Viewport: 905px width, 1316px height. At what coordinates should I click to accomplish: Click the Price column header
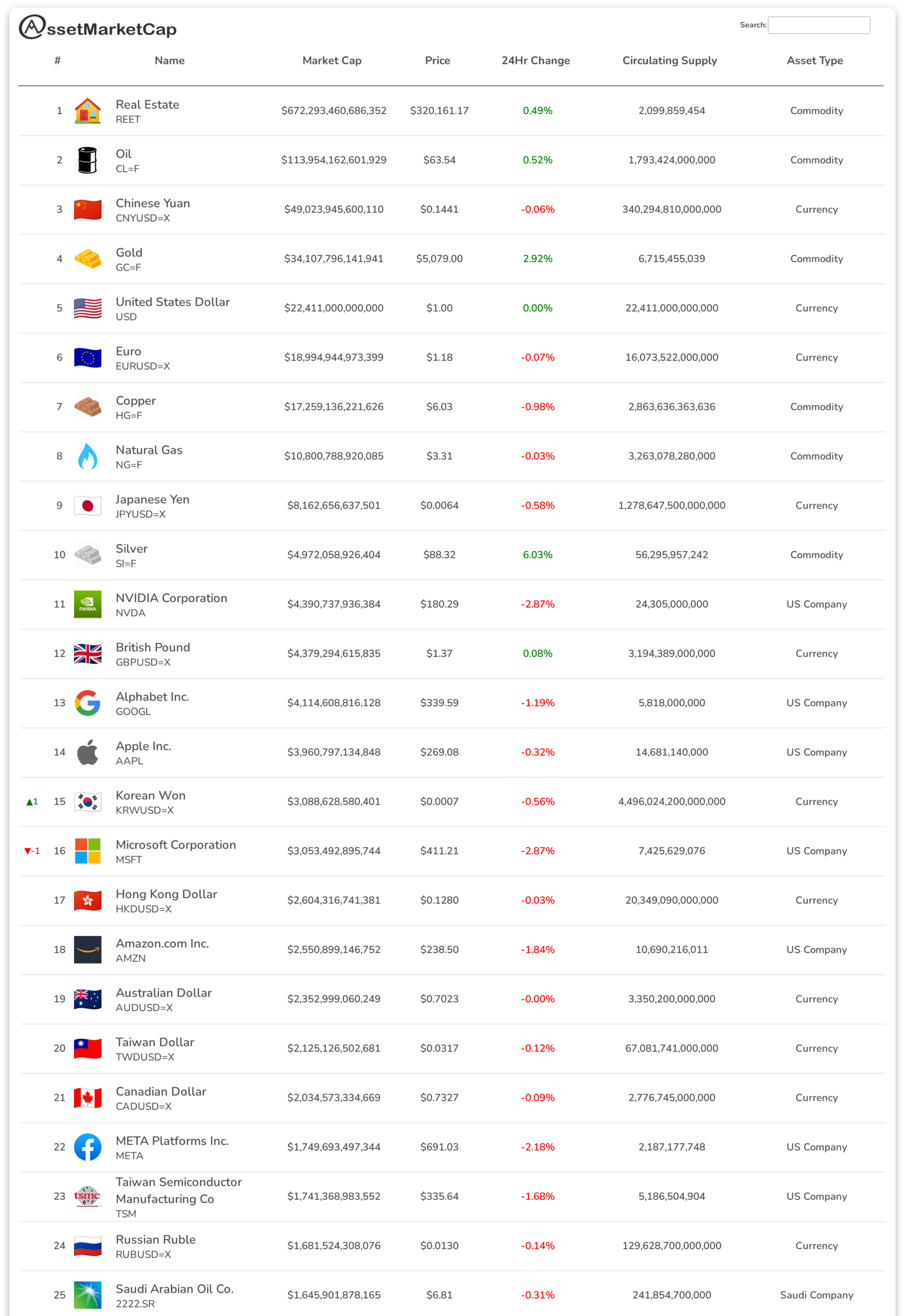pyautogui.click(x=438, y=61)
